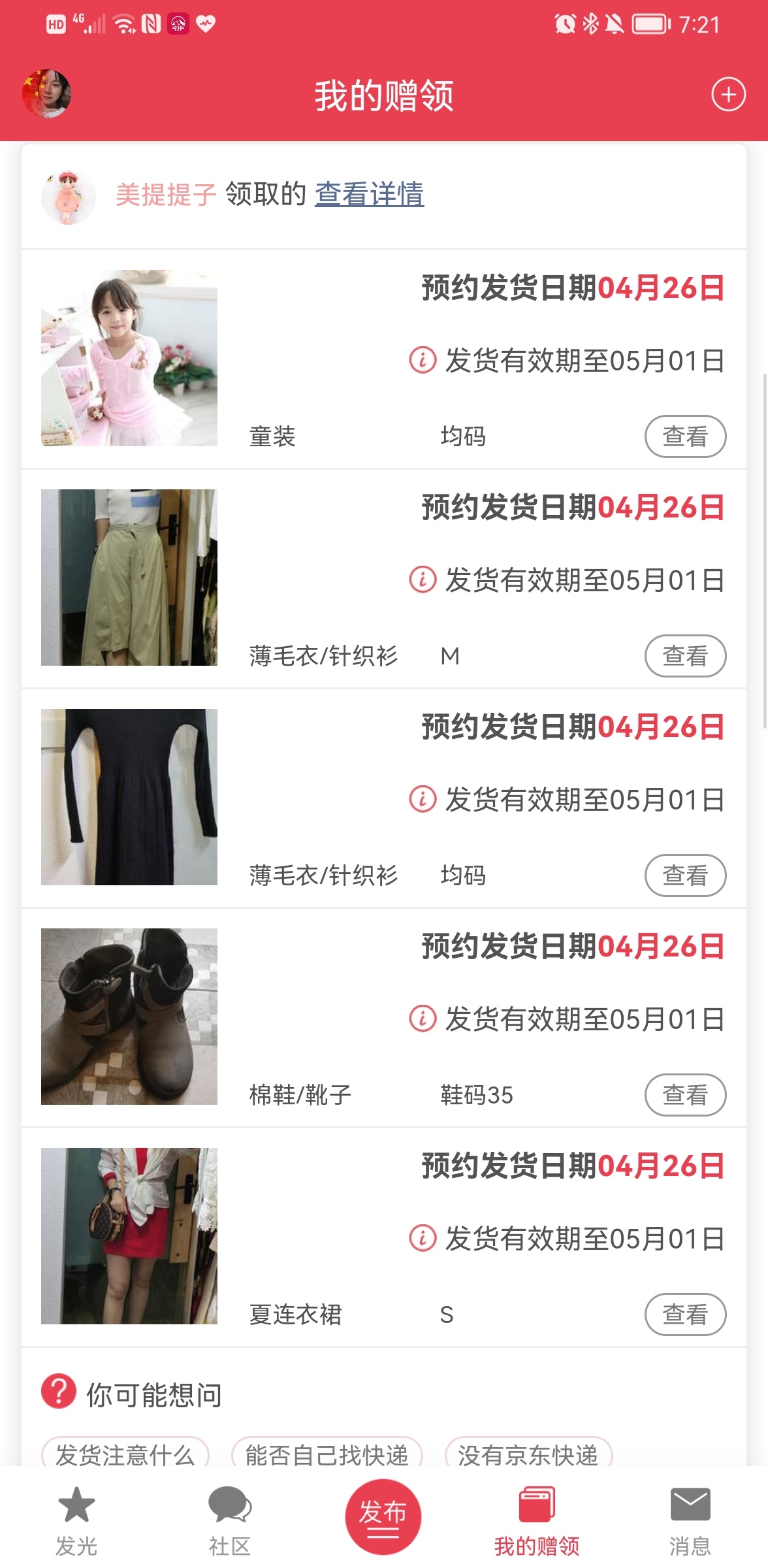
Task: View the 童装 item details
Action: click(685, 436)
